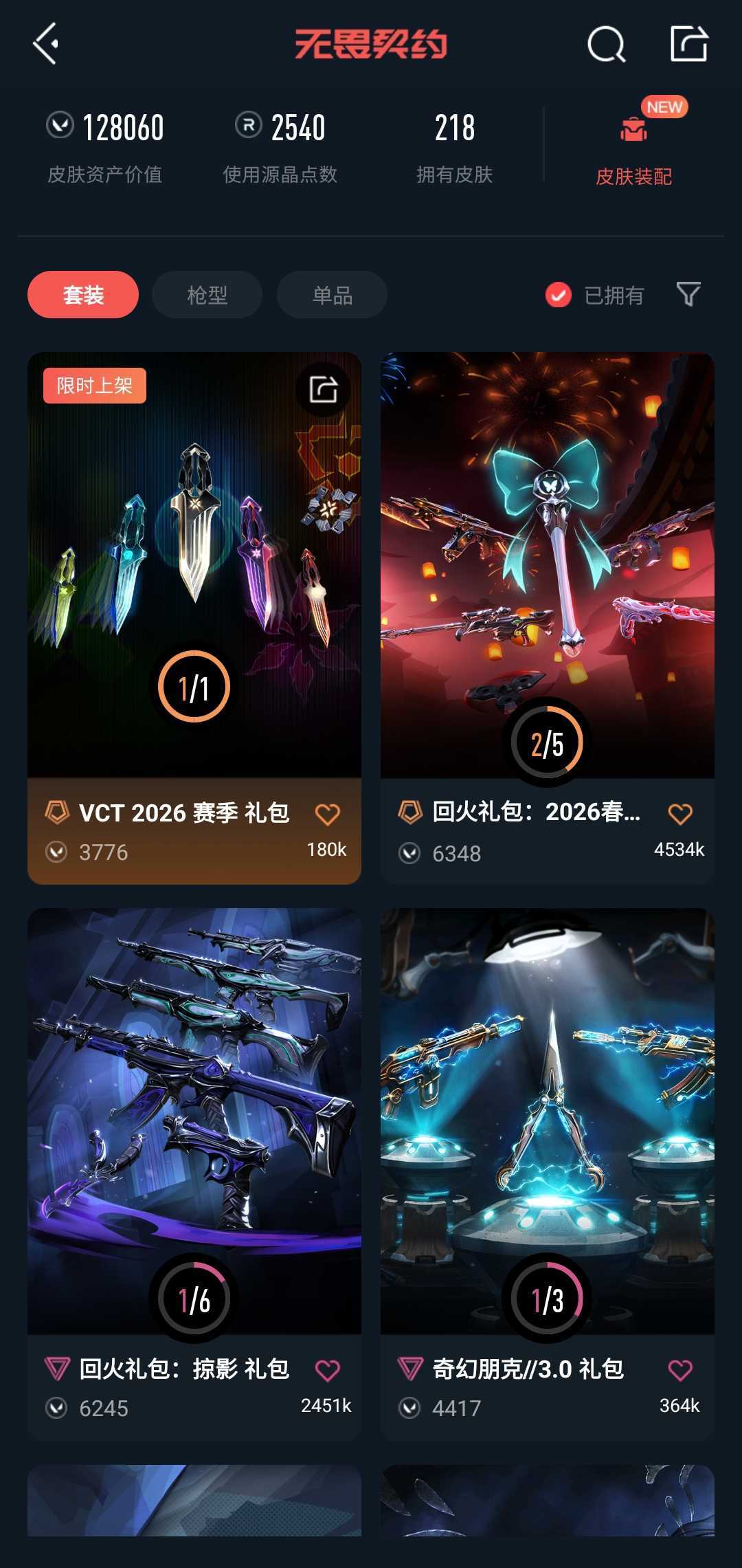Open the search icon in the header
The image size is (742, 1568).
(x=606, y=45)
